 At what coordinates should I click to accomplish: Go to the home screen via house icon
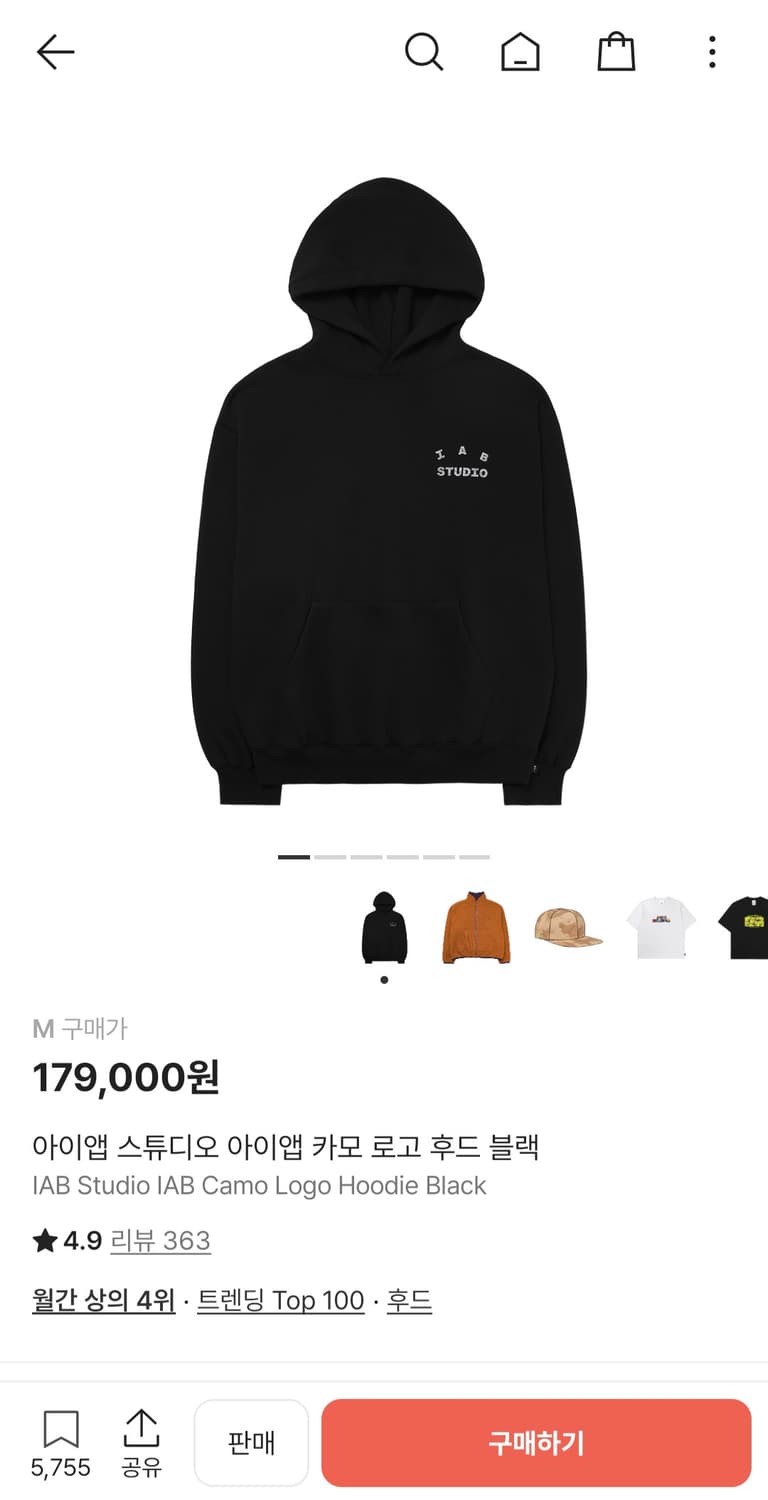[x=520, y=52]
